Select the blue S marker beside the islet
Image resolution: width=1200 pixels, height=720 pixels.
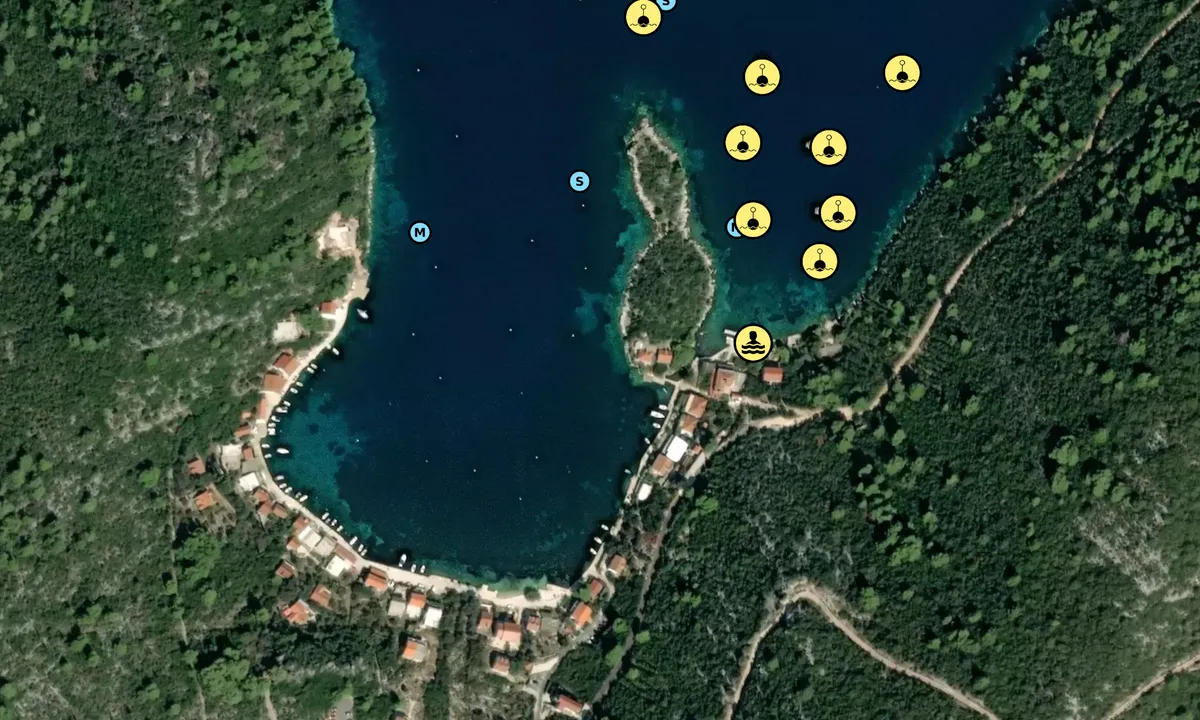point(579,181)
